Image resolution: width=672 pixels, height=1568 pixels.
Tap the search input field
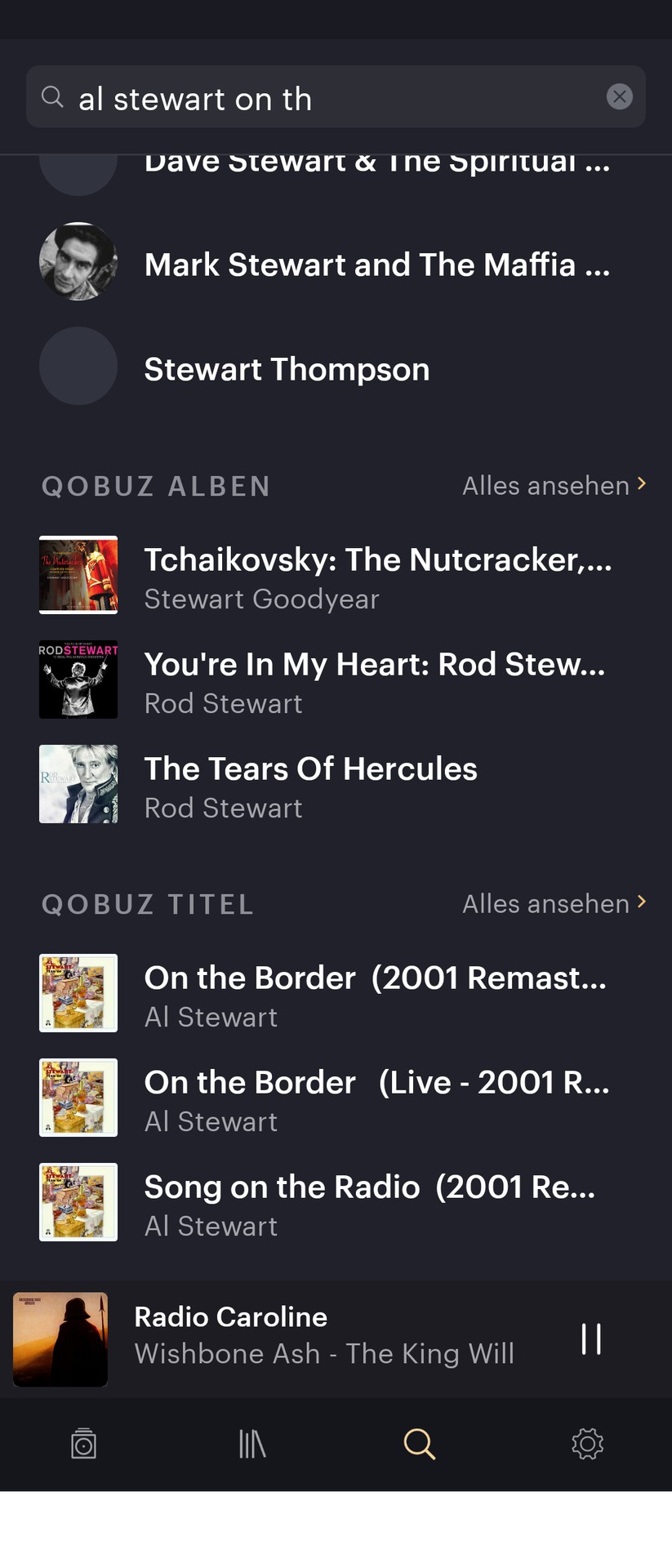pyautogui.click(x=327, y=96)
